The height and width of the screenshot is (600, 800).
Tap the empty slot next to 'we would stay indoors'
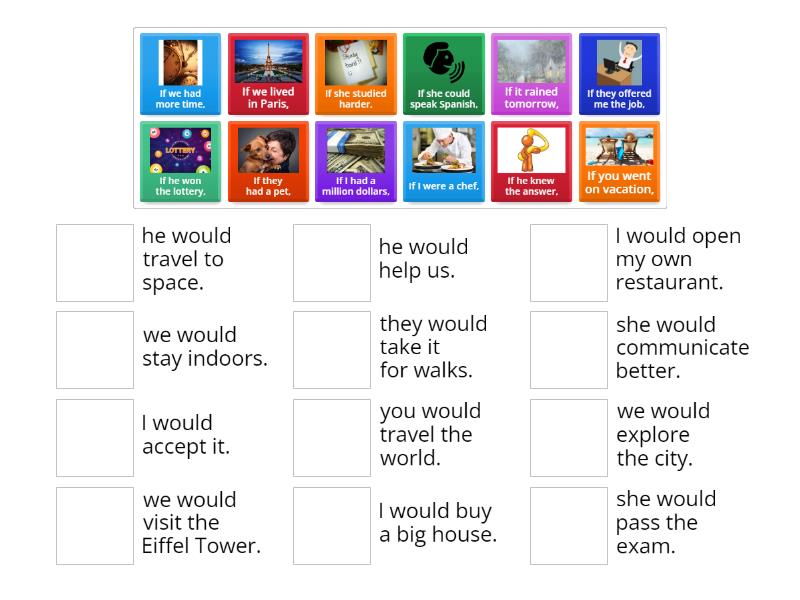tap(95, 350)
